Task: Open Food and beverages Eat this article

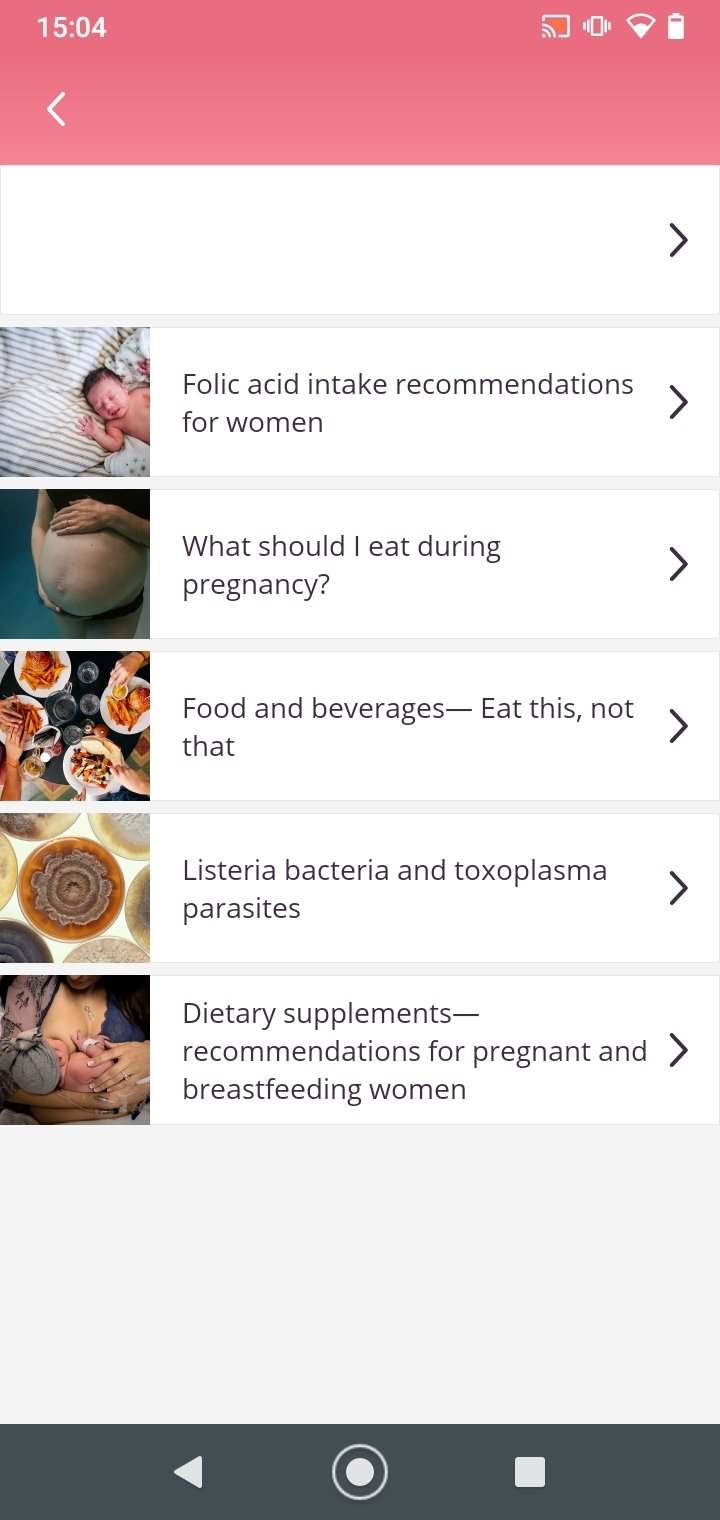Action: [360, 726]
